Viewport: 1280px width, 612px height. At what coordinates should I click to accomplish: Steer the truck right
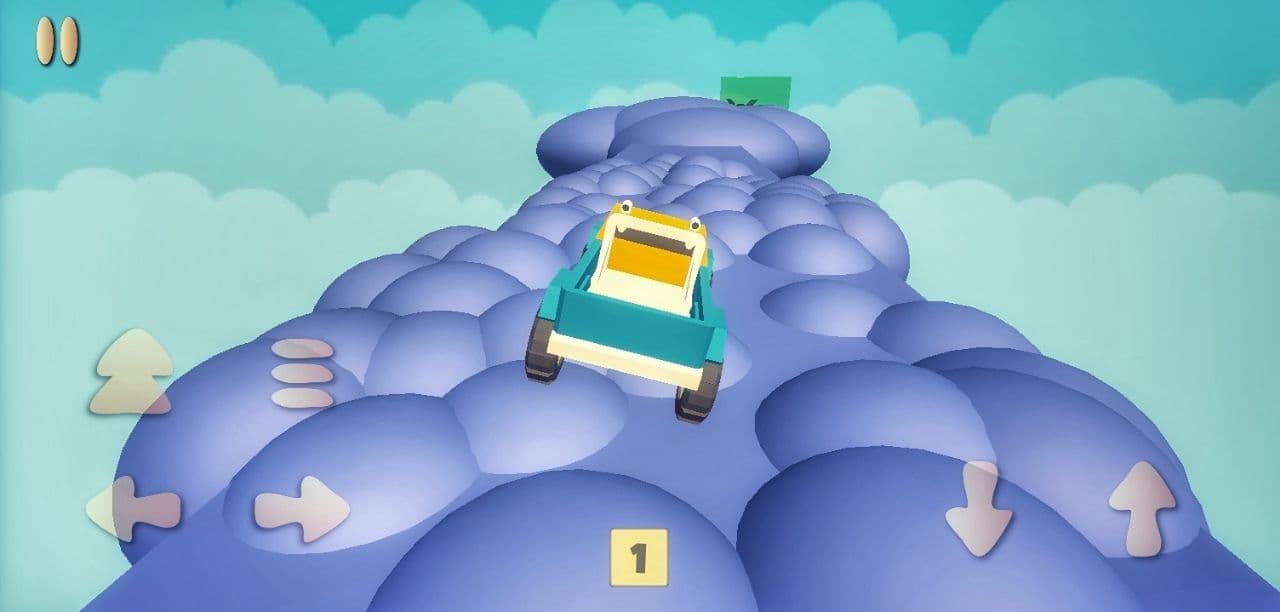301,508
